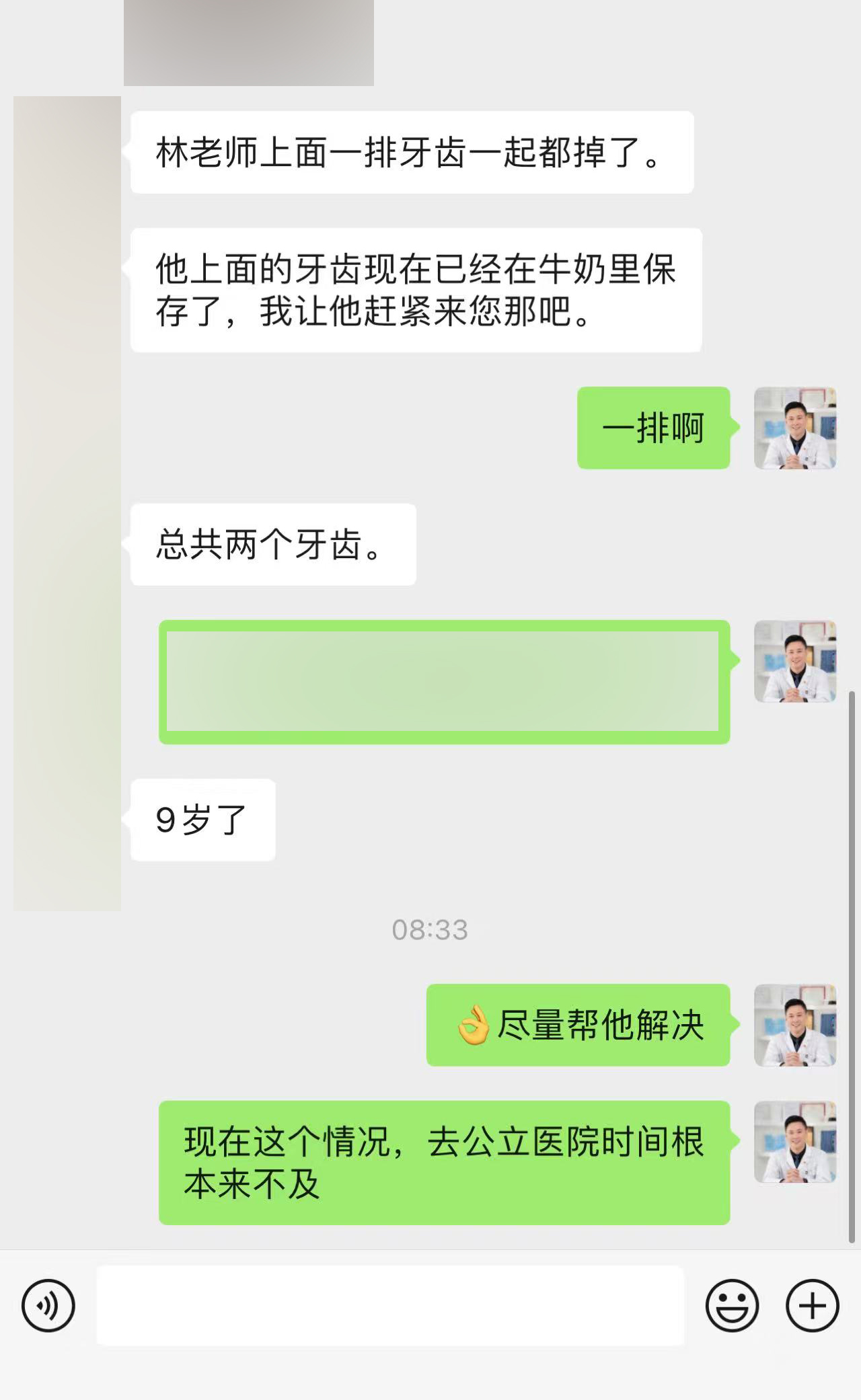Switch to voice message input
Screen dimensions: 861x1400
pos(48,1306)
